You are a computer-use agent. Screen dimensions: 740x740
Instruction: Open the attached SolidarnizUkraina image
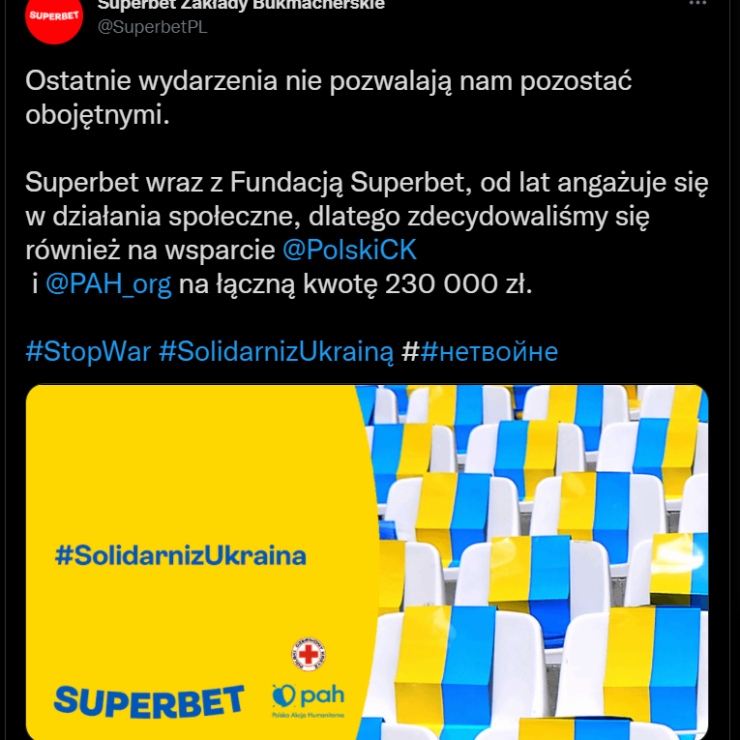(366, 562)
